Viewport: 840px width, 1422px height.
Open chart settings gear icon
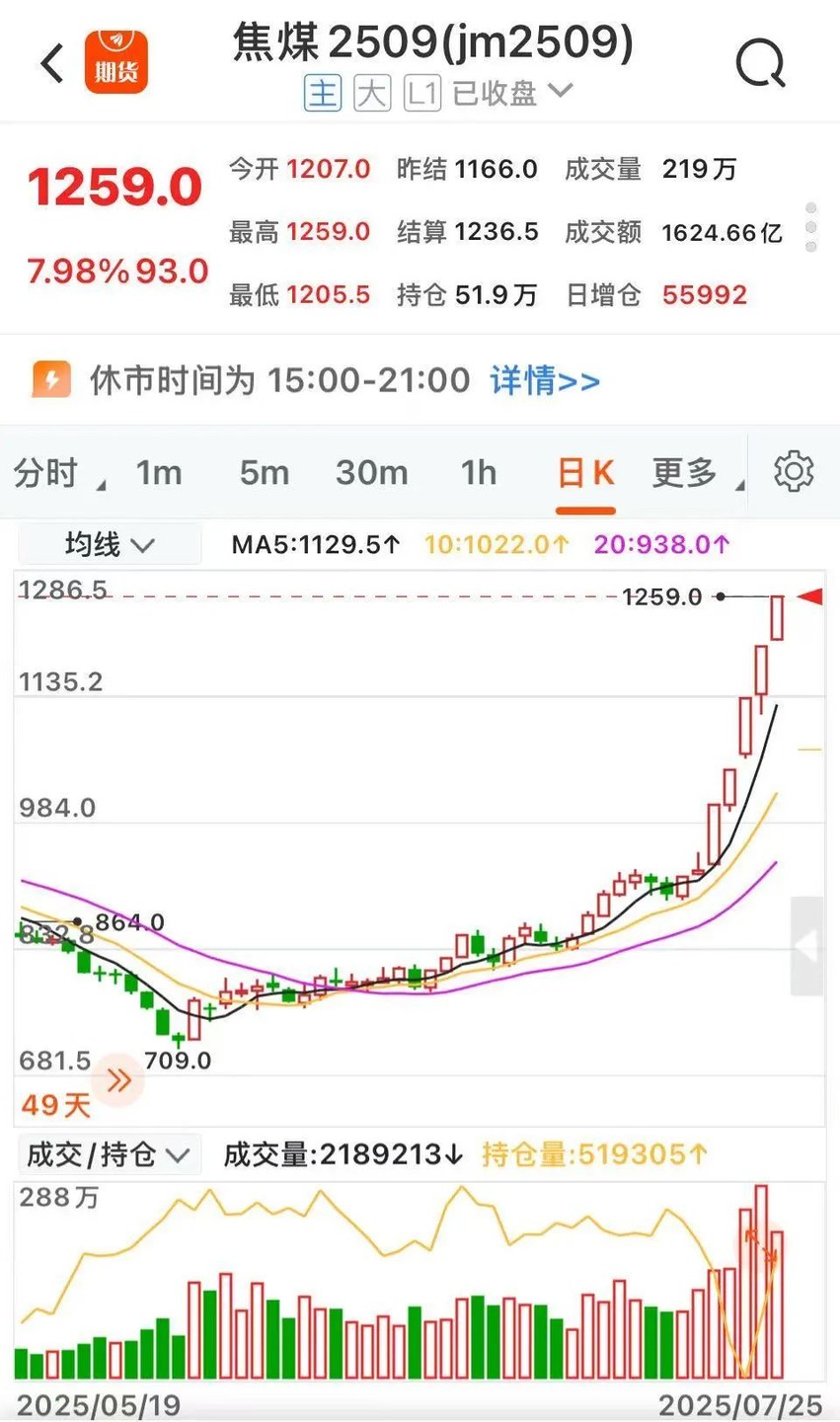(x=794, y=473)
